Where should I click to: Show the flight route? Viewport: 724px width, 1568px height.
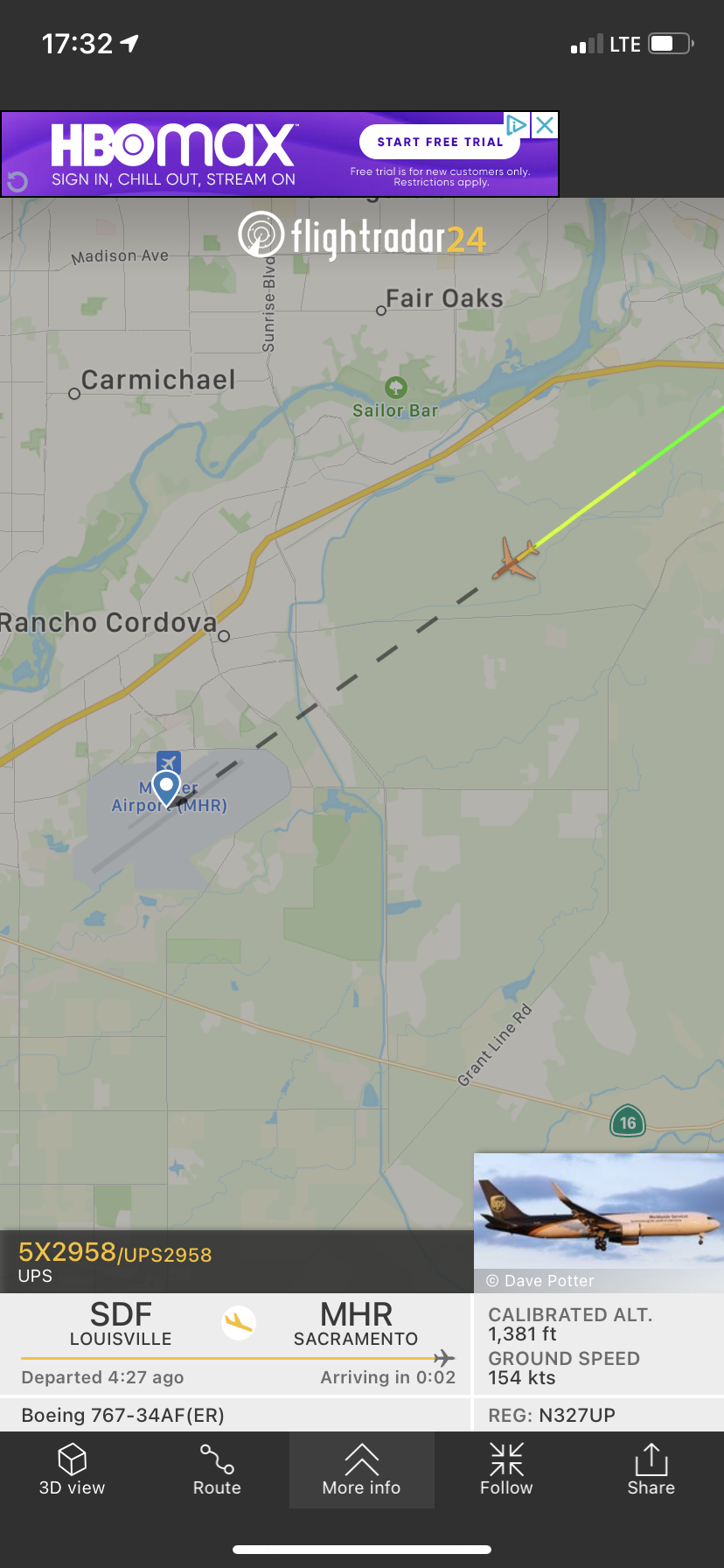tap(217, 1470)
